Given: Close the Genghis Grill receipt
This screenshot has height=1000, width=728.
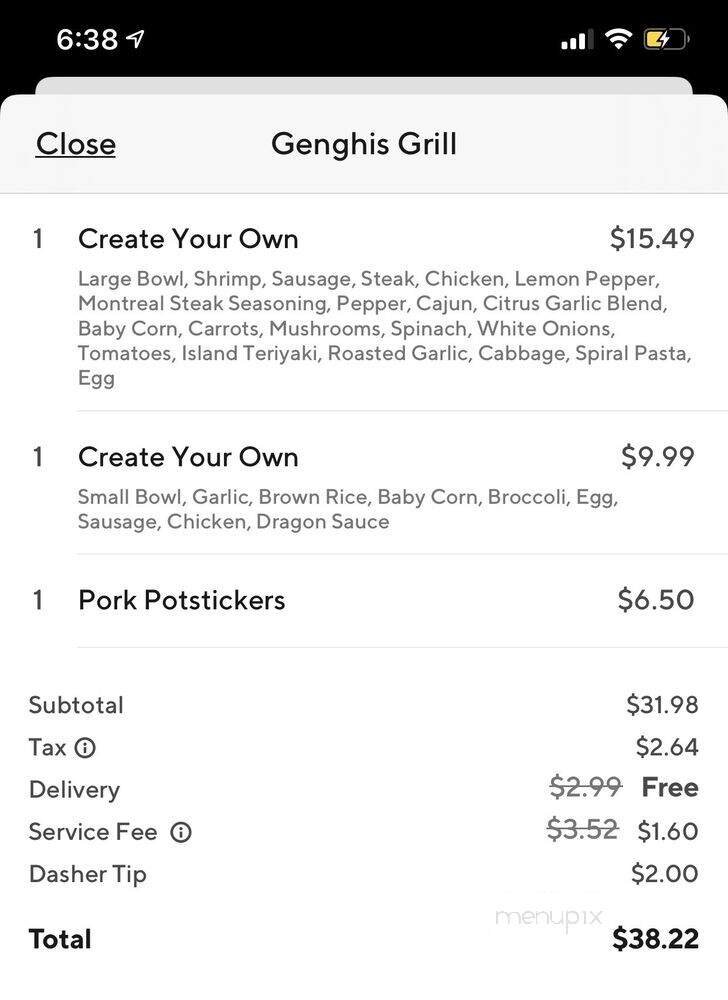Looking at the screenshot, I should (75, 144).
